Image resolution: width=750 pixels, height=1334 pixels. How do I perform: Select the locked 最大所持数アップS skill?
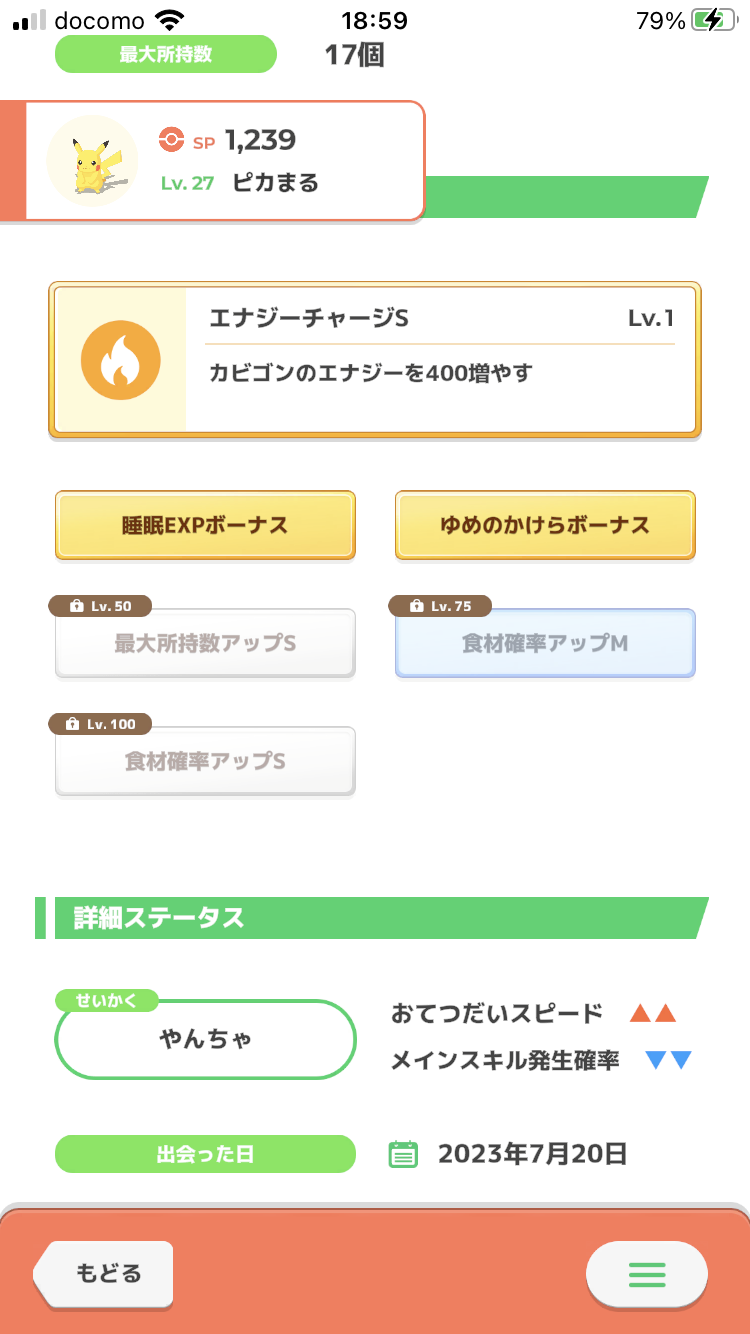pyautogui.click(x=205, y=643)
